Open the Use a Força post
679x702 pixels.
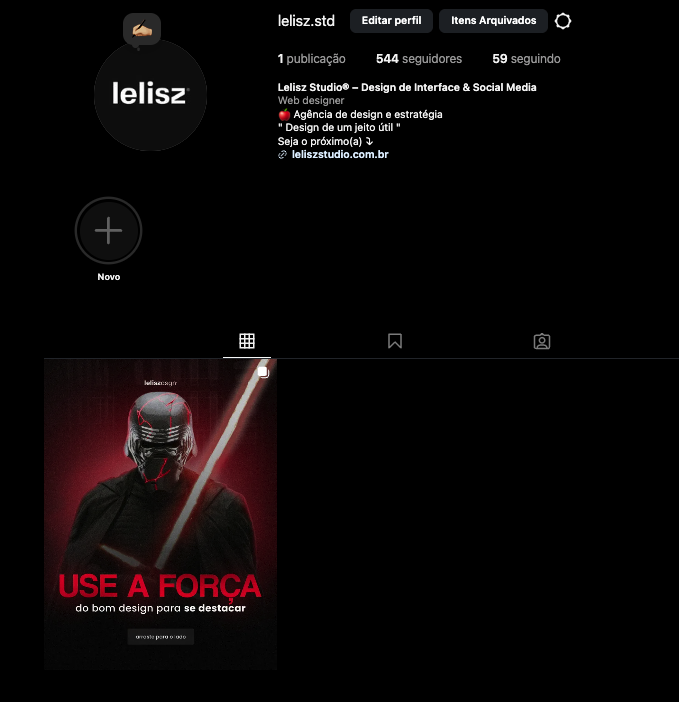[x=160, y=514]
